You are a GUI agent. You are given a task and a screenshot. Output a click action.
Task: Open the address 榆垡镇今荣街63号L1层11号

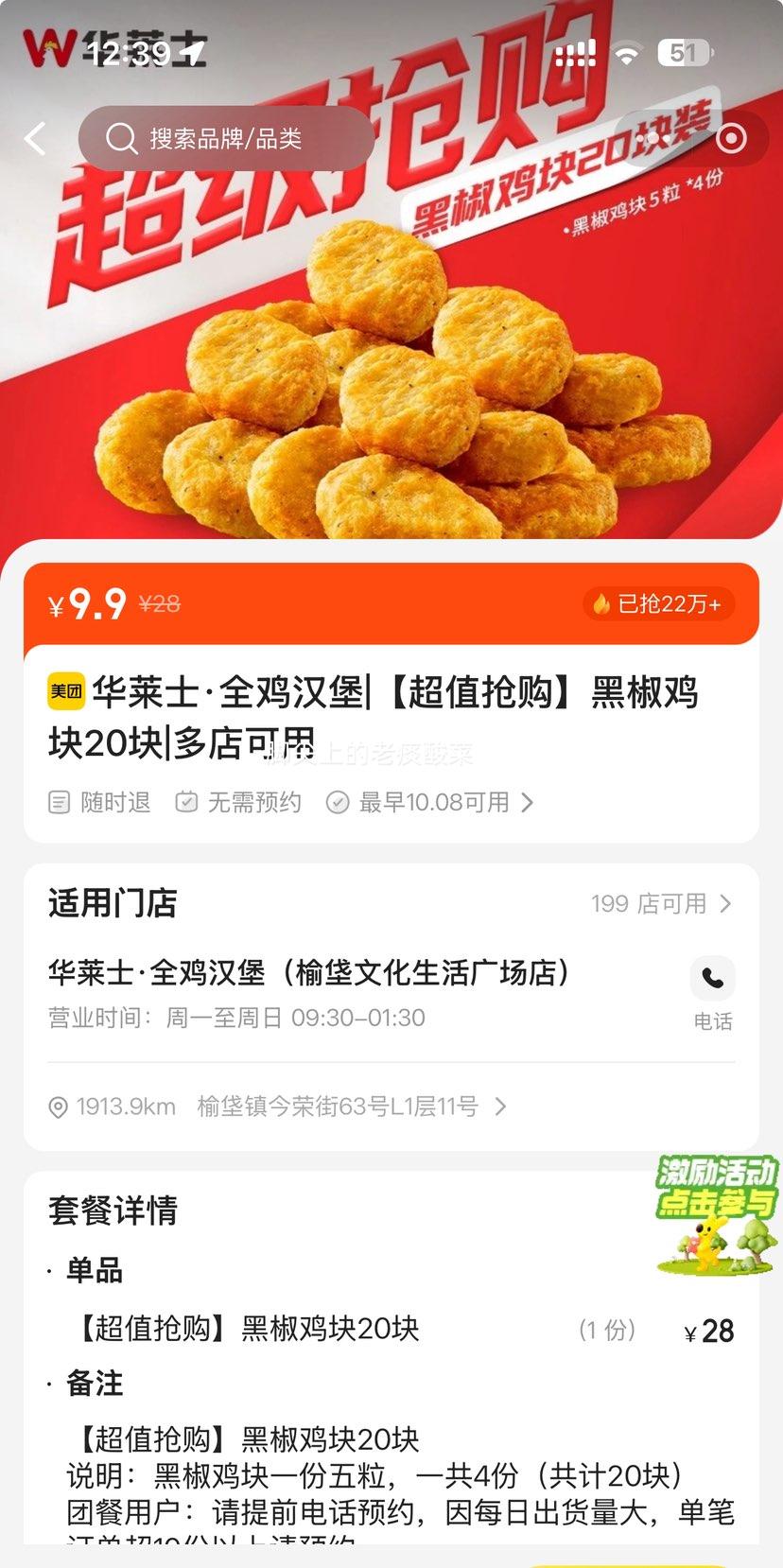(x=350, y=1106)
